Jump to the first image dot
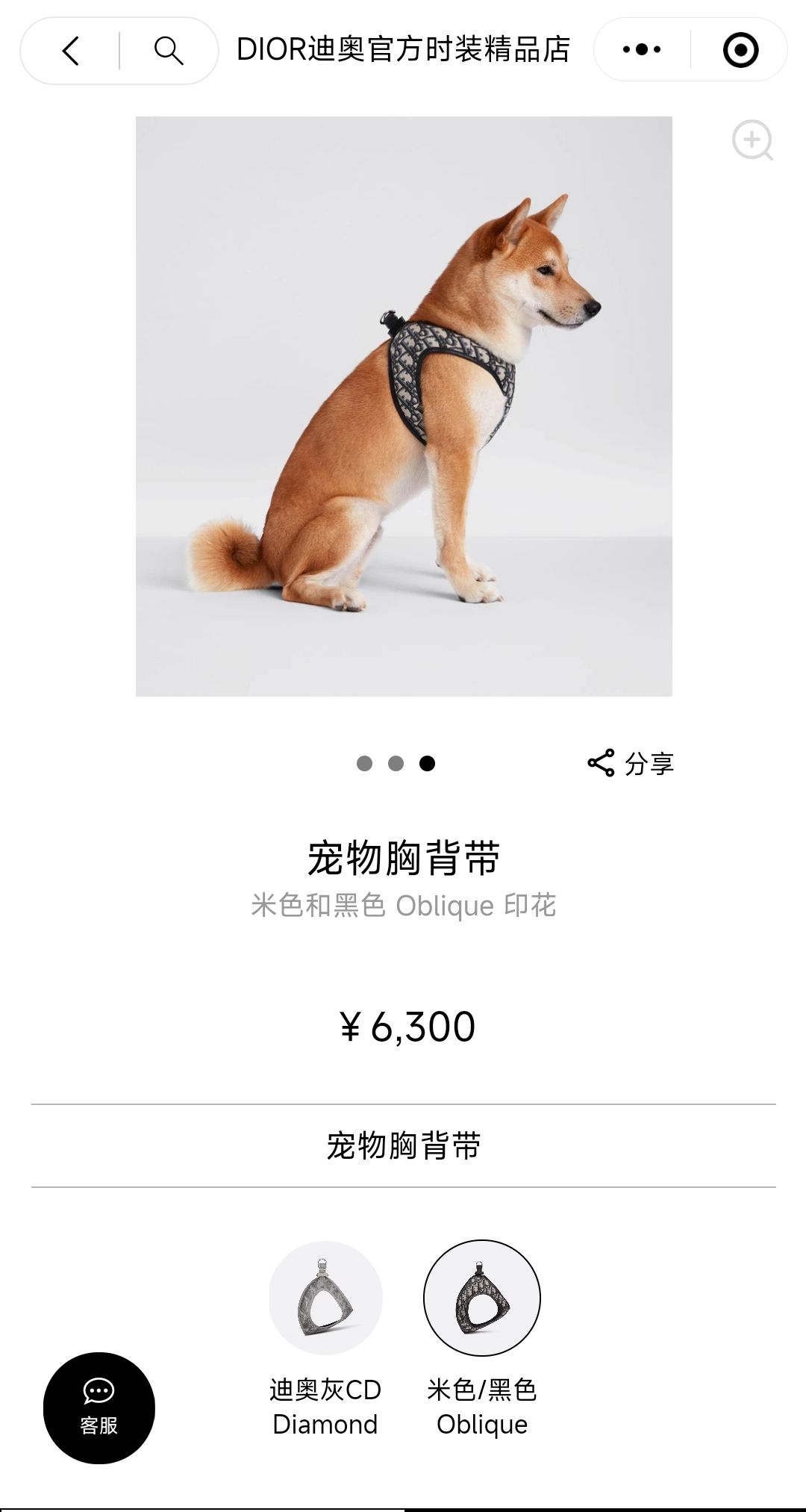Viewport: 806px width, 1512px height. click(364, 763)
